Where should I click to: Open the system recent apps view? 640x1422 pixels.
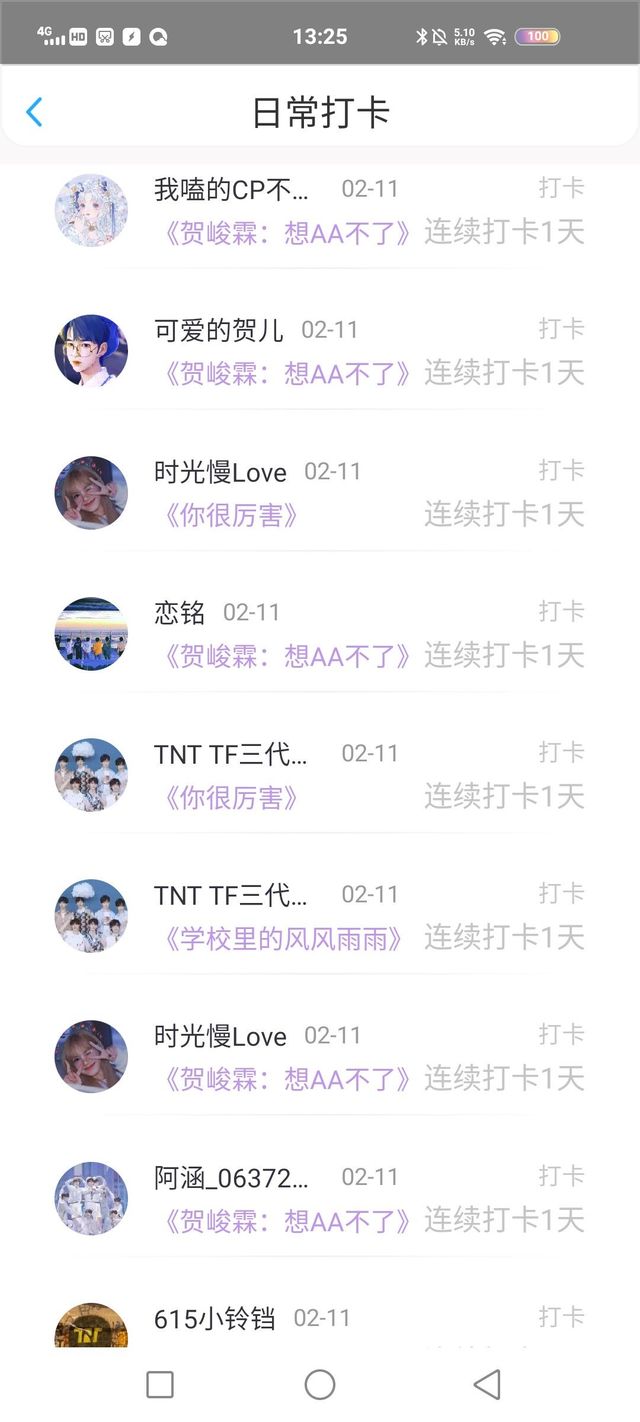(160, 1384)
